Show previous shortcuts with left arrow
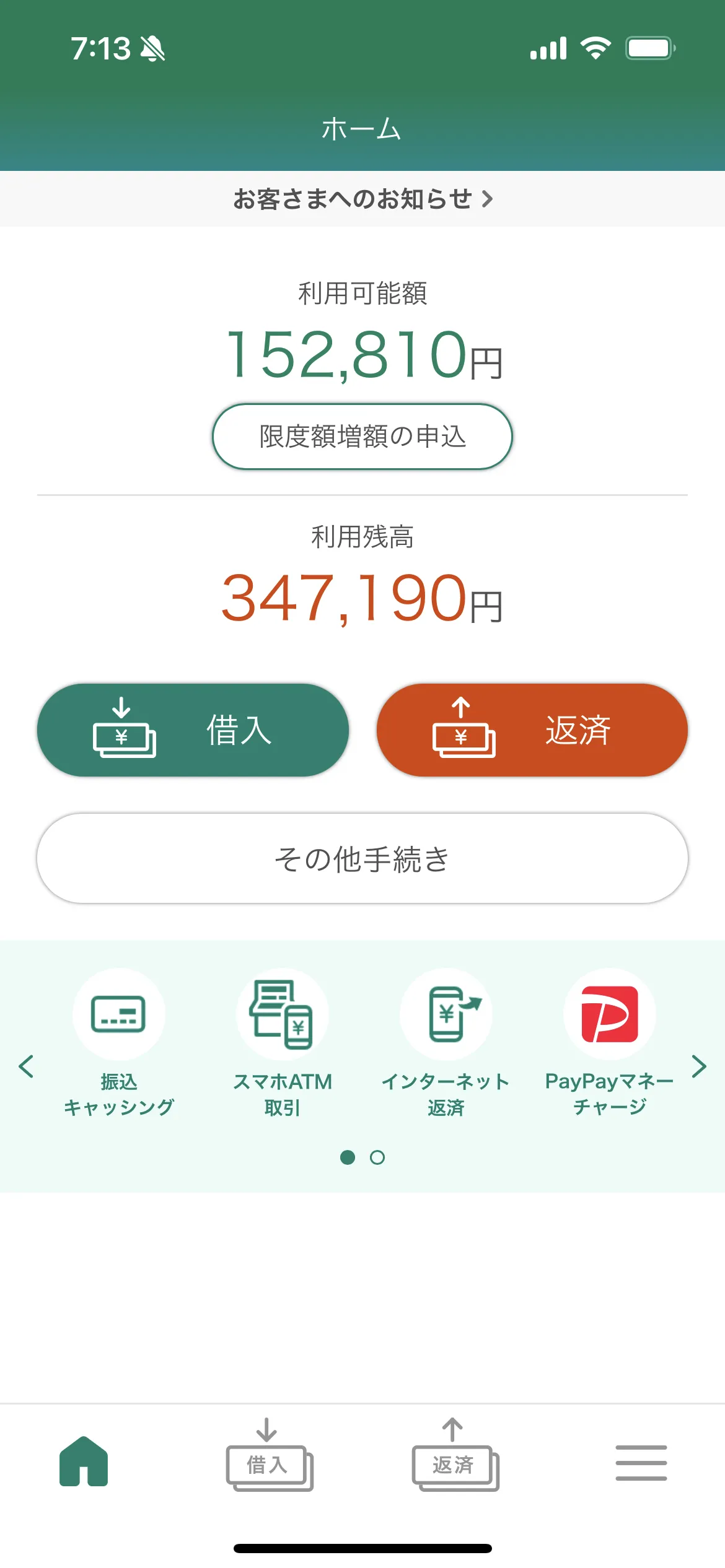725x1568 pixels. [26, 1066]
